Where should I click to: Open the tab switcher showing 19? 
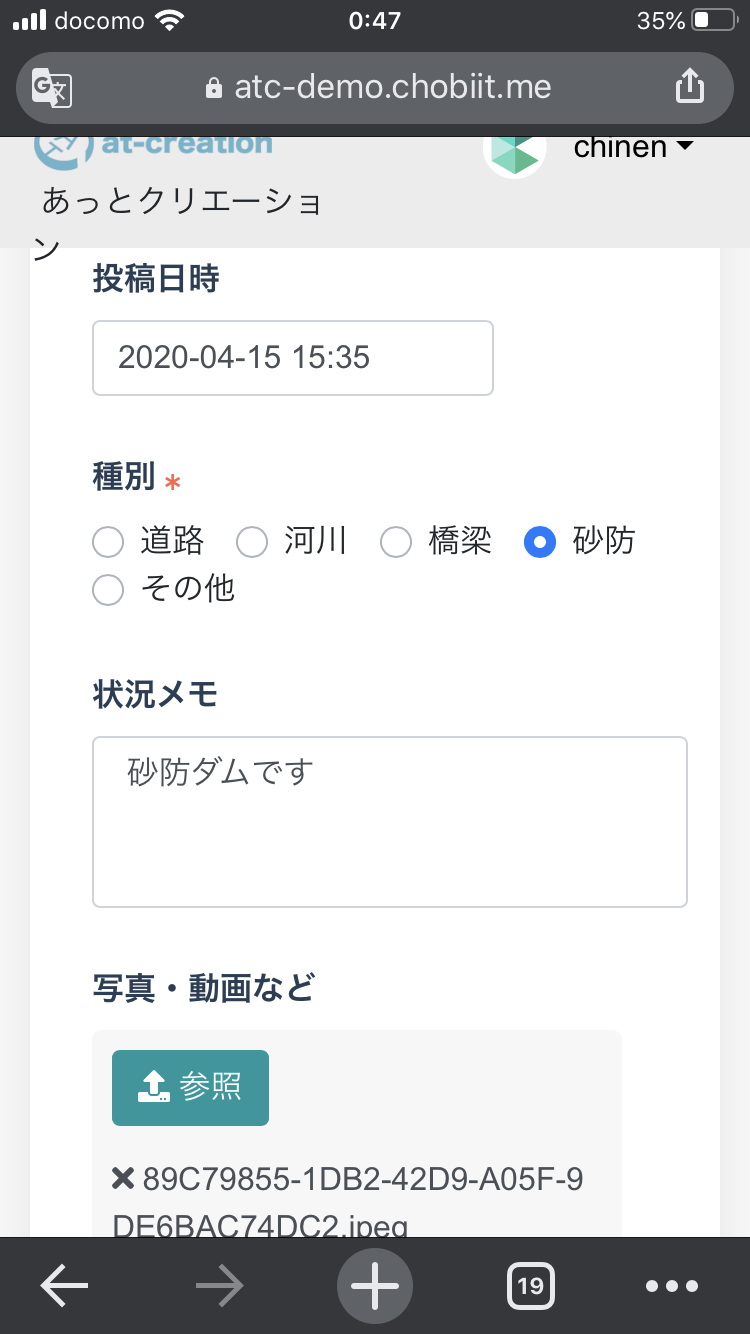(x=531, y=1286)
